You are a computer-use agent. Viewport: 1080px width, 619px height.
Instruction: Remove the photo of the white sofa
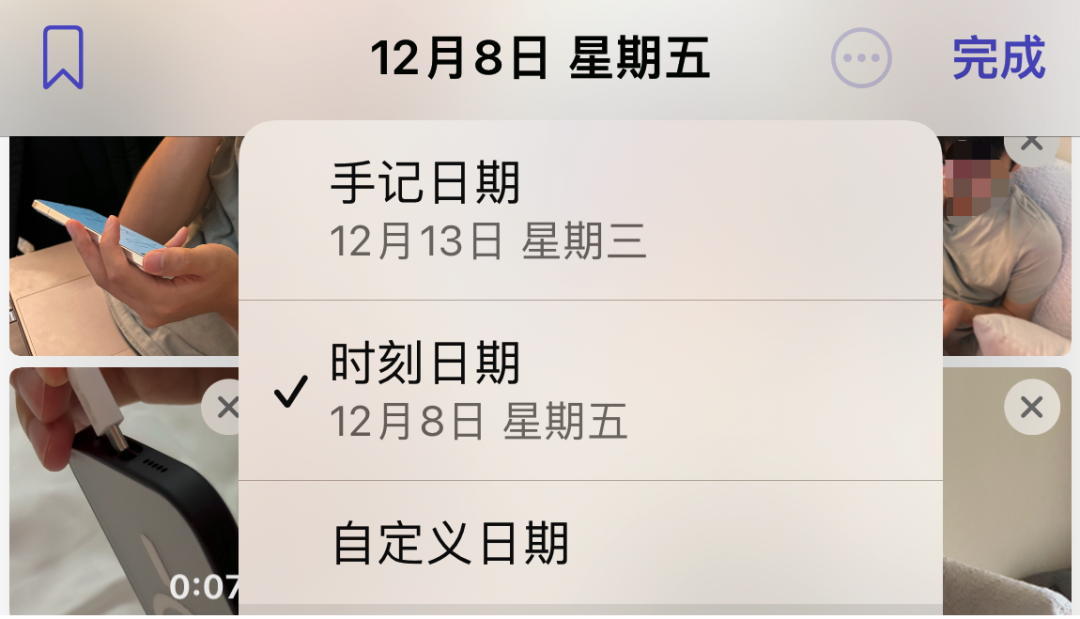point(1031,407)
